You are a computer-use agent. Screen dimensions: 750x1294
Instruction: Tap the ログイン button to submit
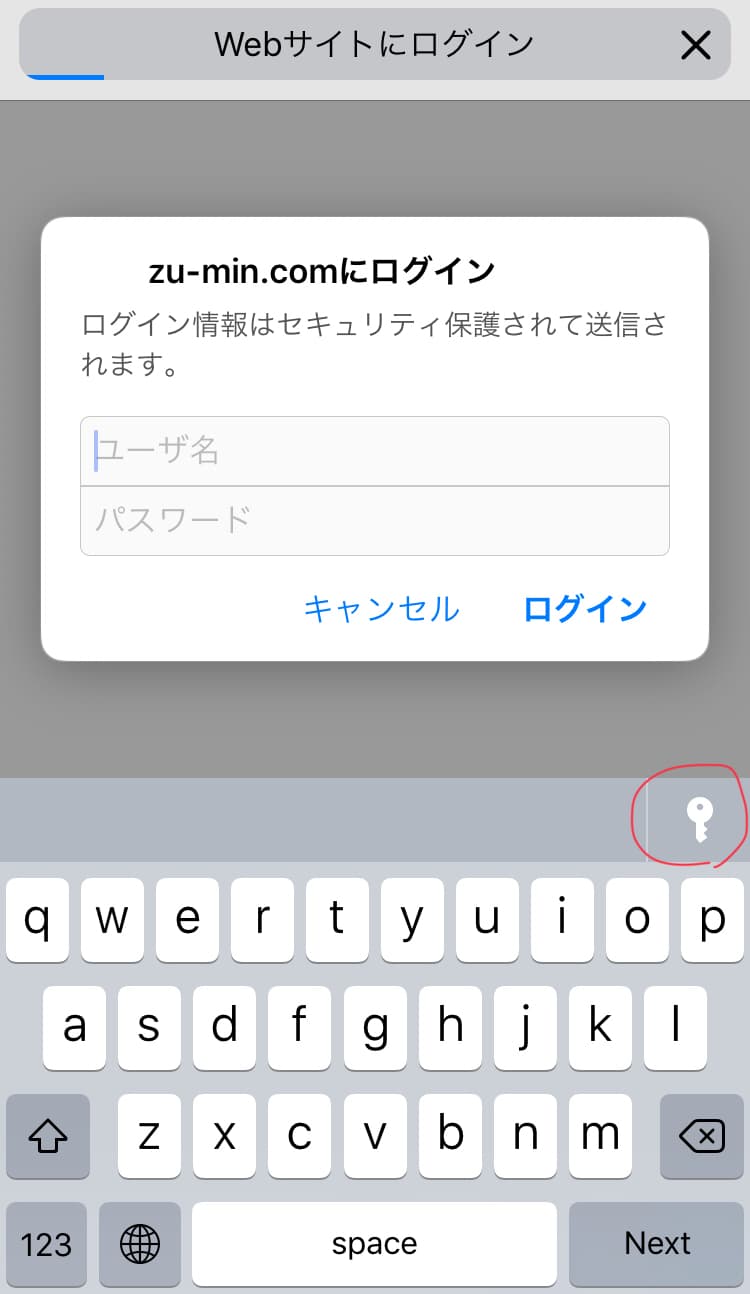(x=585, y=609)
